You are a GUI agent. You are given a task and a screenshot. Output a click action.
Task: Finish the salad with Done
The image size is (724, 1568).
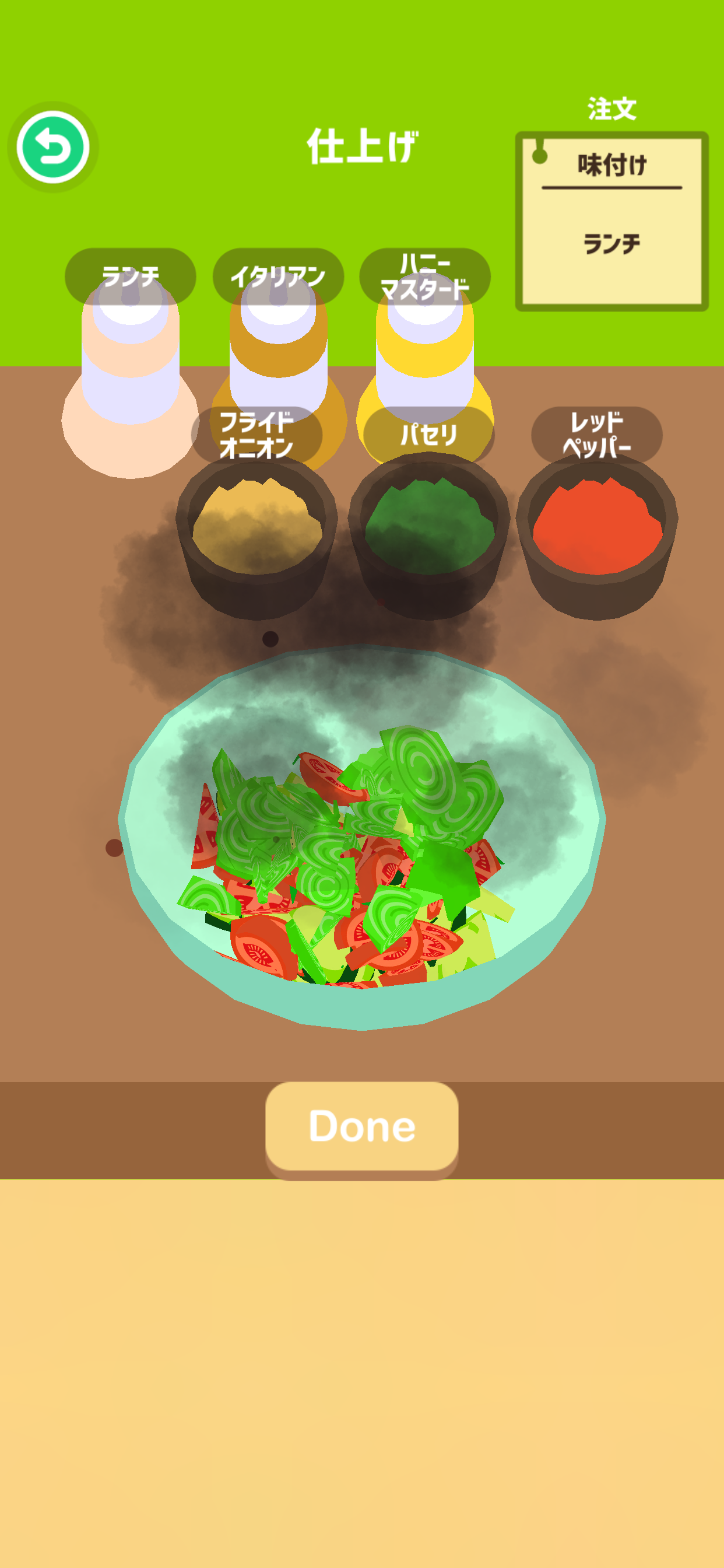point(361,1126)
